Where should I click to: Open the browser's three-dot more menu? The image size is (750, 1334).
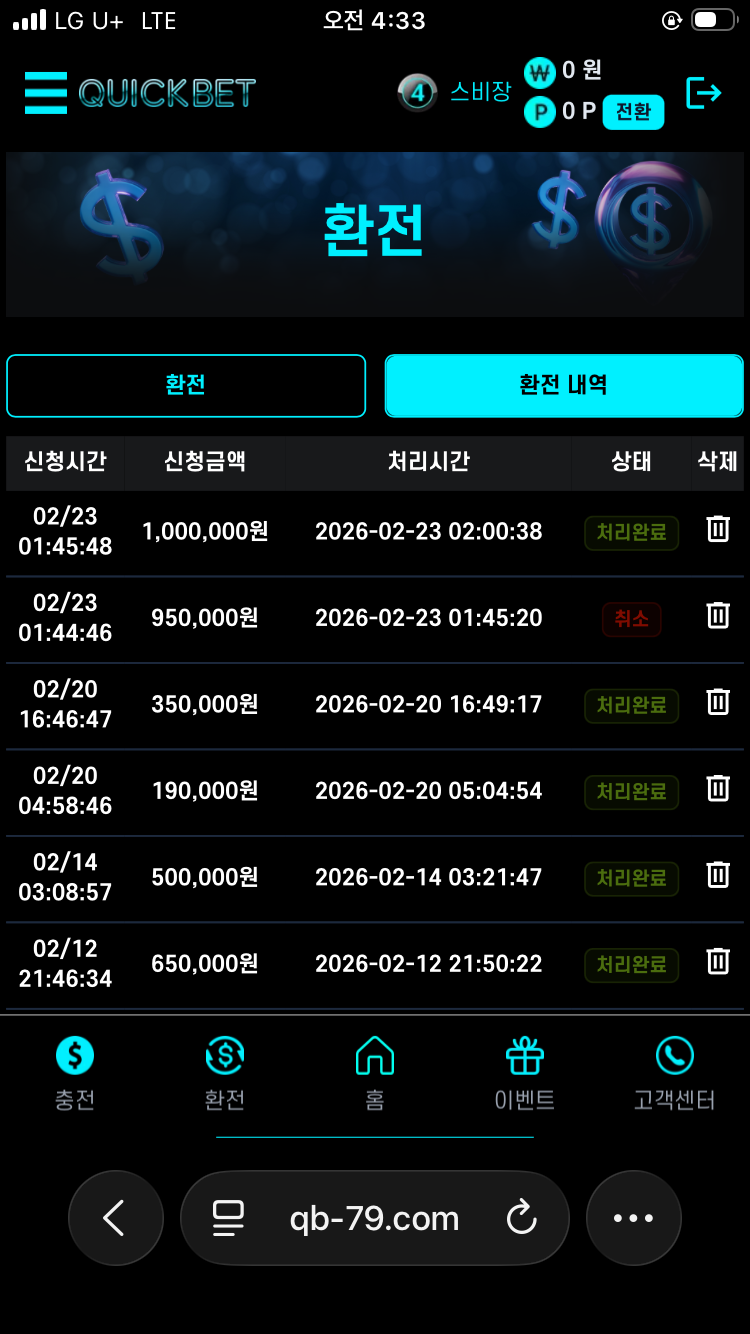(633, 1218)
